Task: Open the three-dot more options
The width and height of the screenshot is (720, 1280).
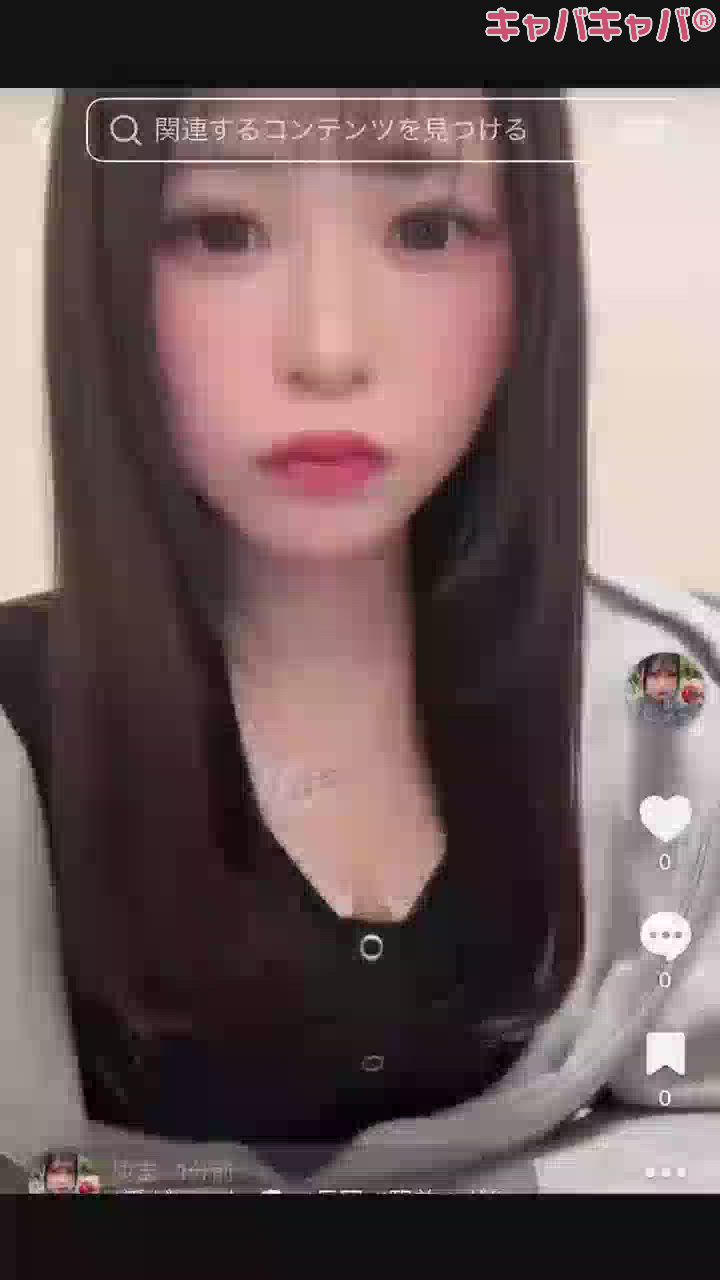Action: (x=665, y=1172)
